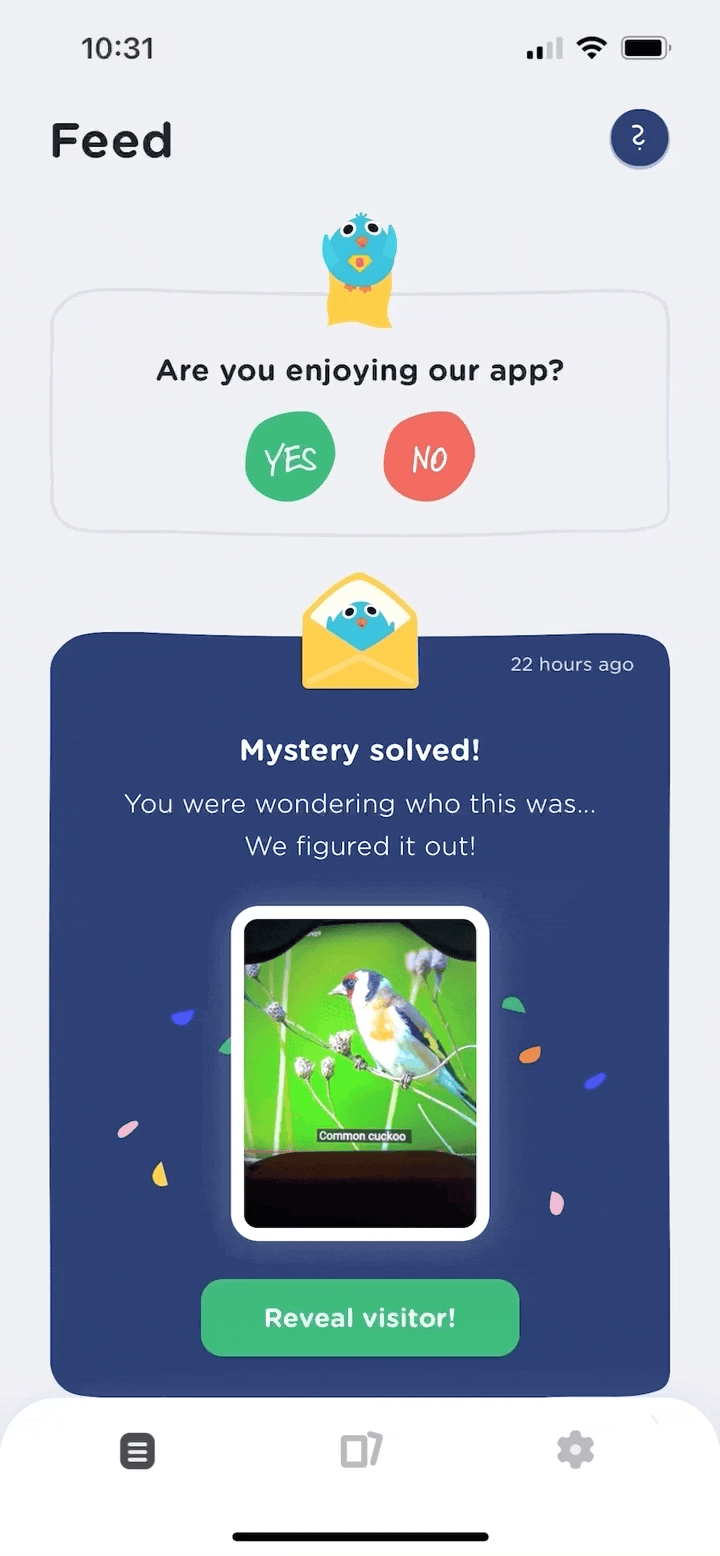The height and width of the screenshot is (1556, 720).
Task: Switch to the Feed tab
Action: point(138,1450)
